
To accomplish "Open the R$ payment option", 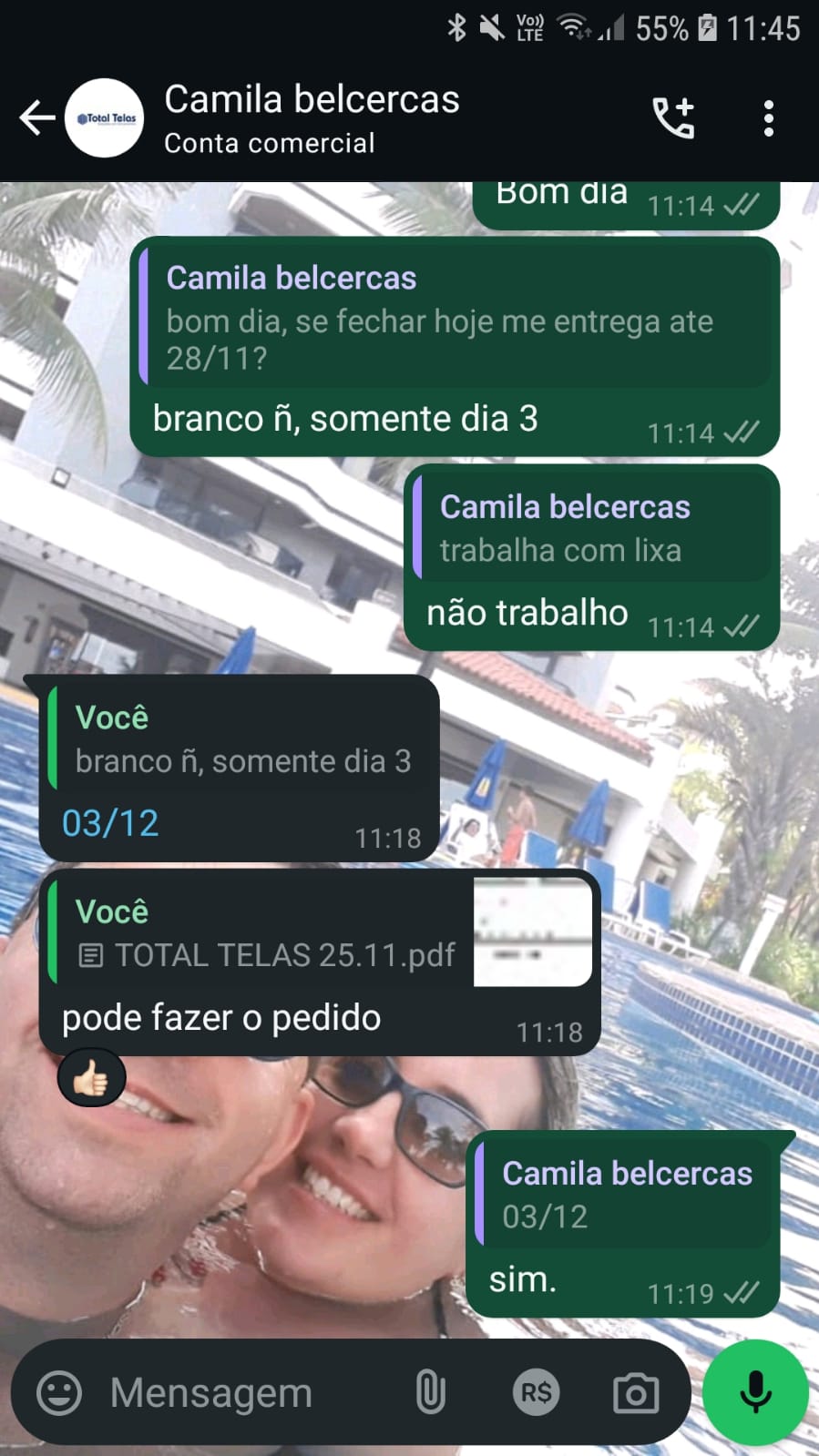I will pos(535,1392).
